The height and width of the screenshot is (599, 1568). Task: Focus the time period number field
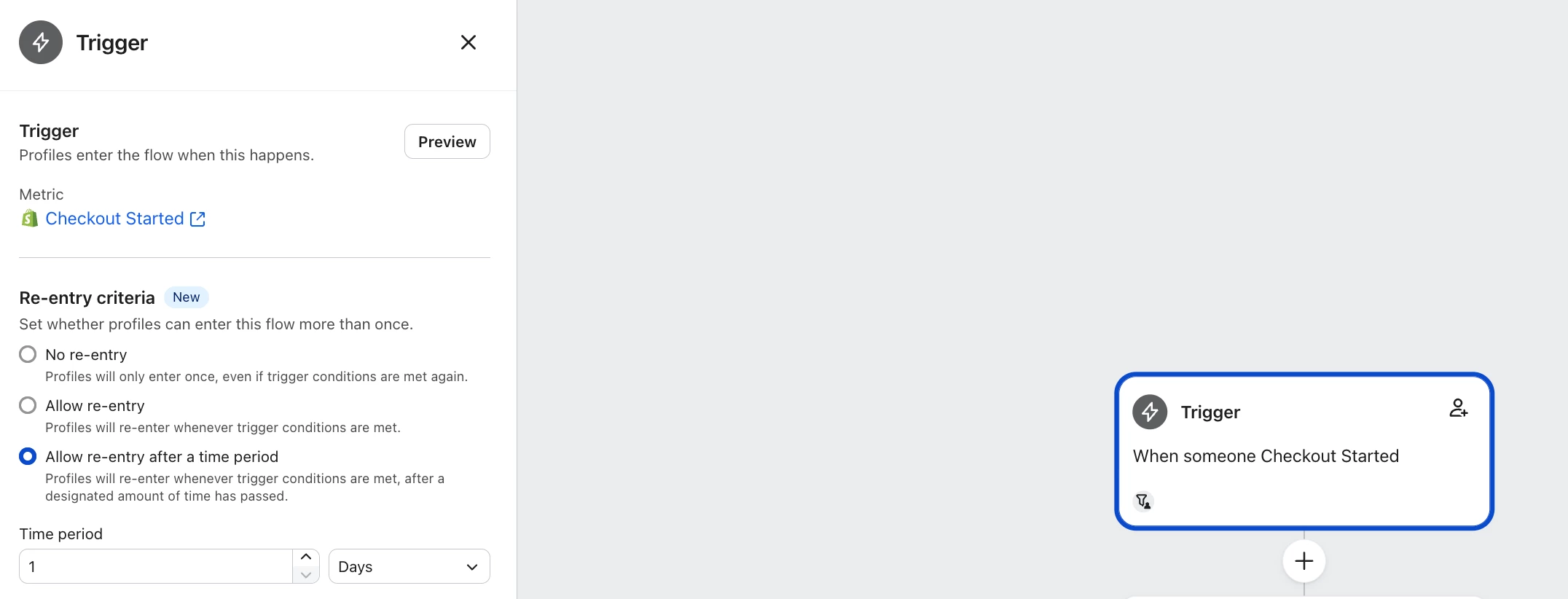click(x=156, y=567)
